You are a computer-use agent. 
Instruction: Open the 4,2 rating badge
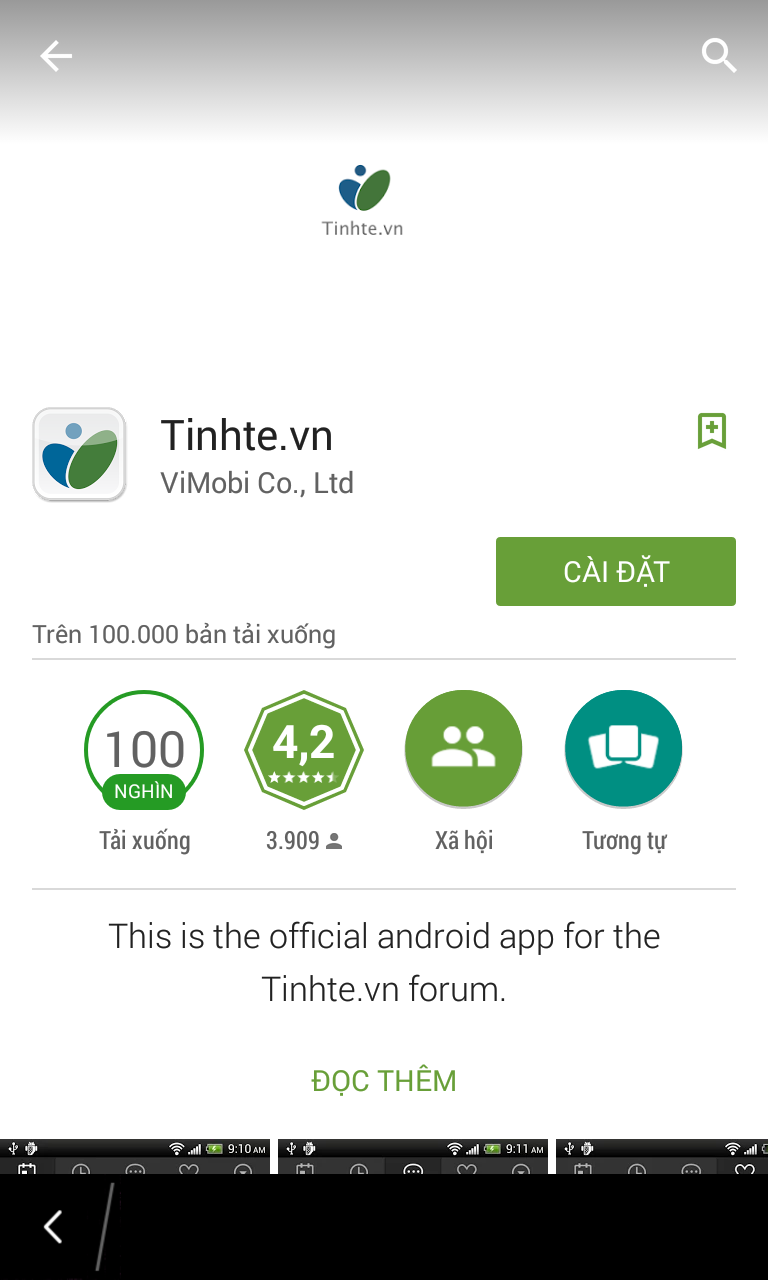click(x=304, y=749)
